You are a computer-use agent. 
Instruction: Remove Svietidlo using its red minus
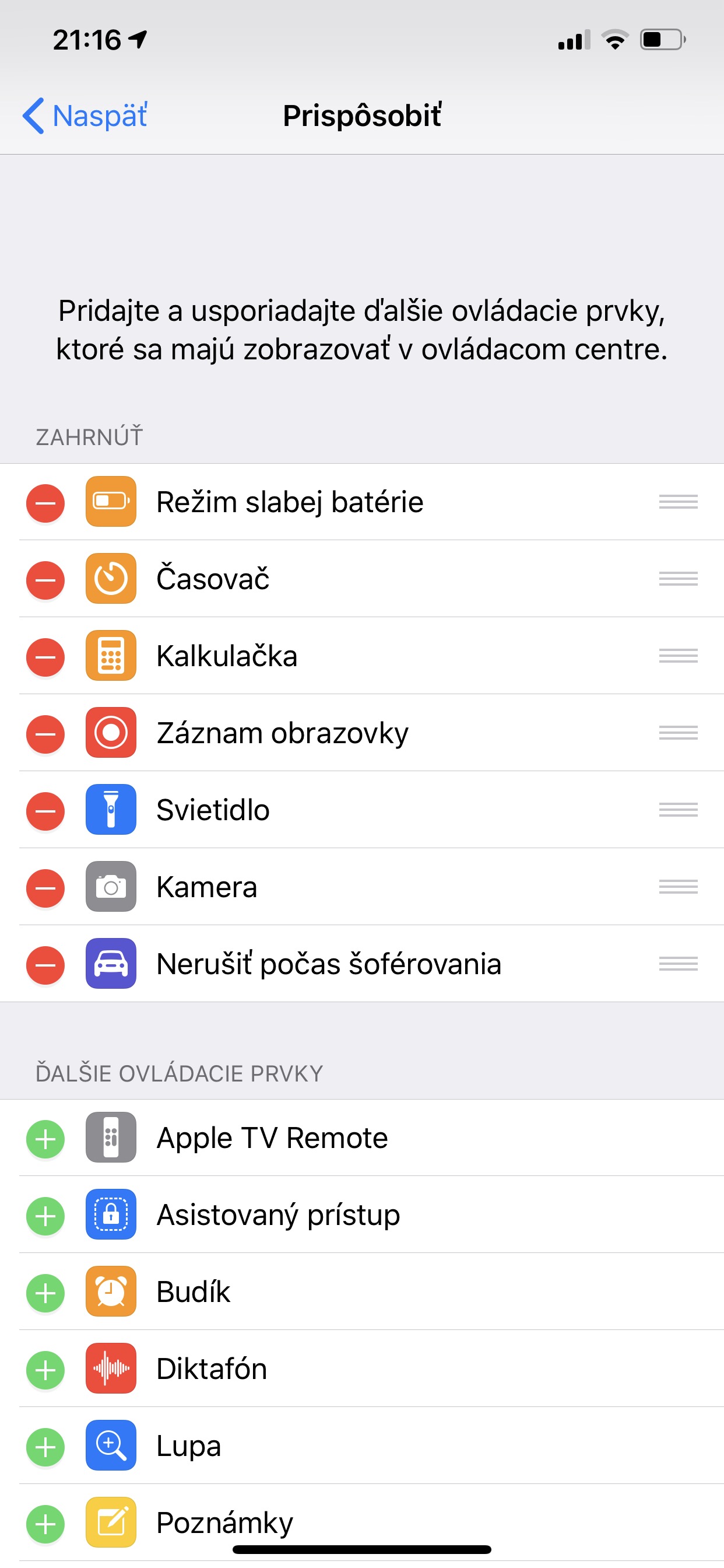(x=45, y=811)
